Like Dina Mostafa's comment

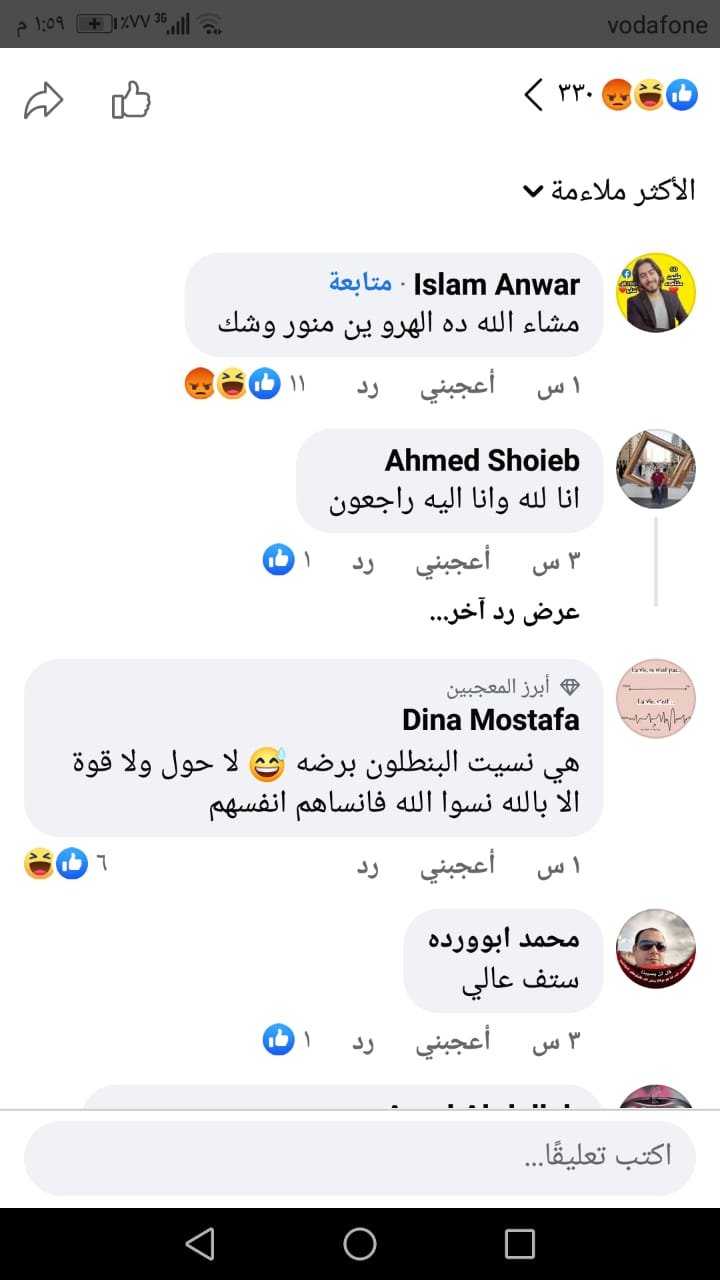coord(457,866)
